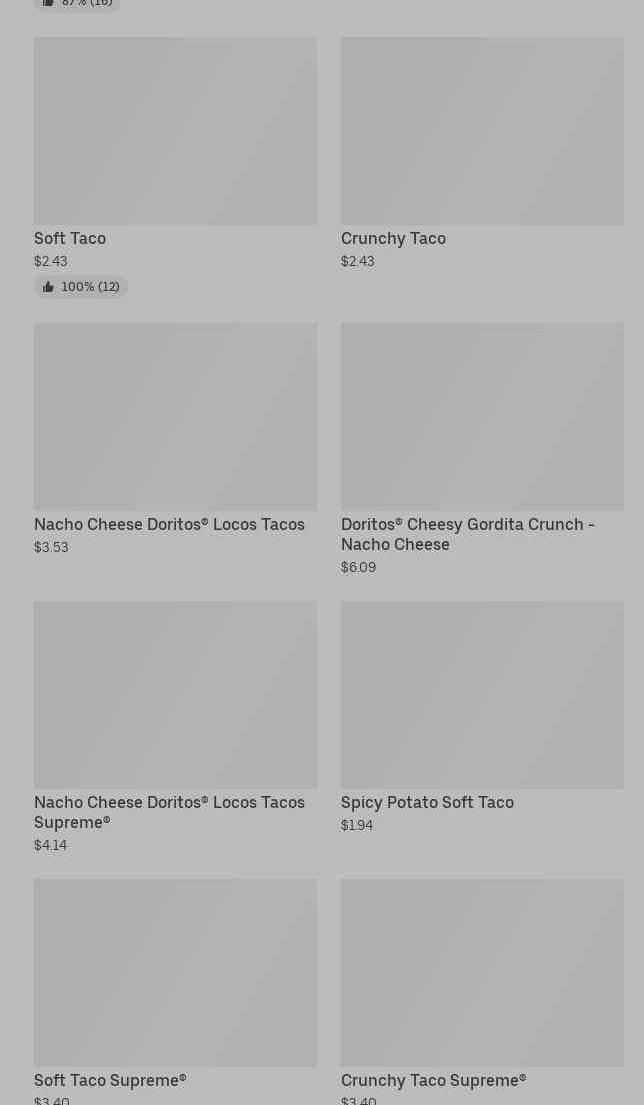Open the Spicy Potato Soft Taco item
This screenshot has height=1105, width=644.
coord(482,696)
